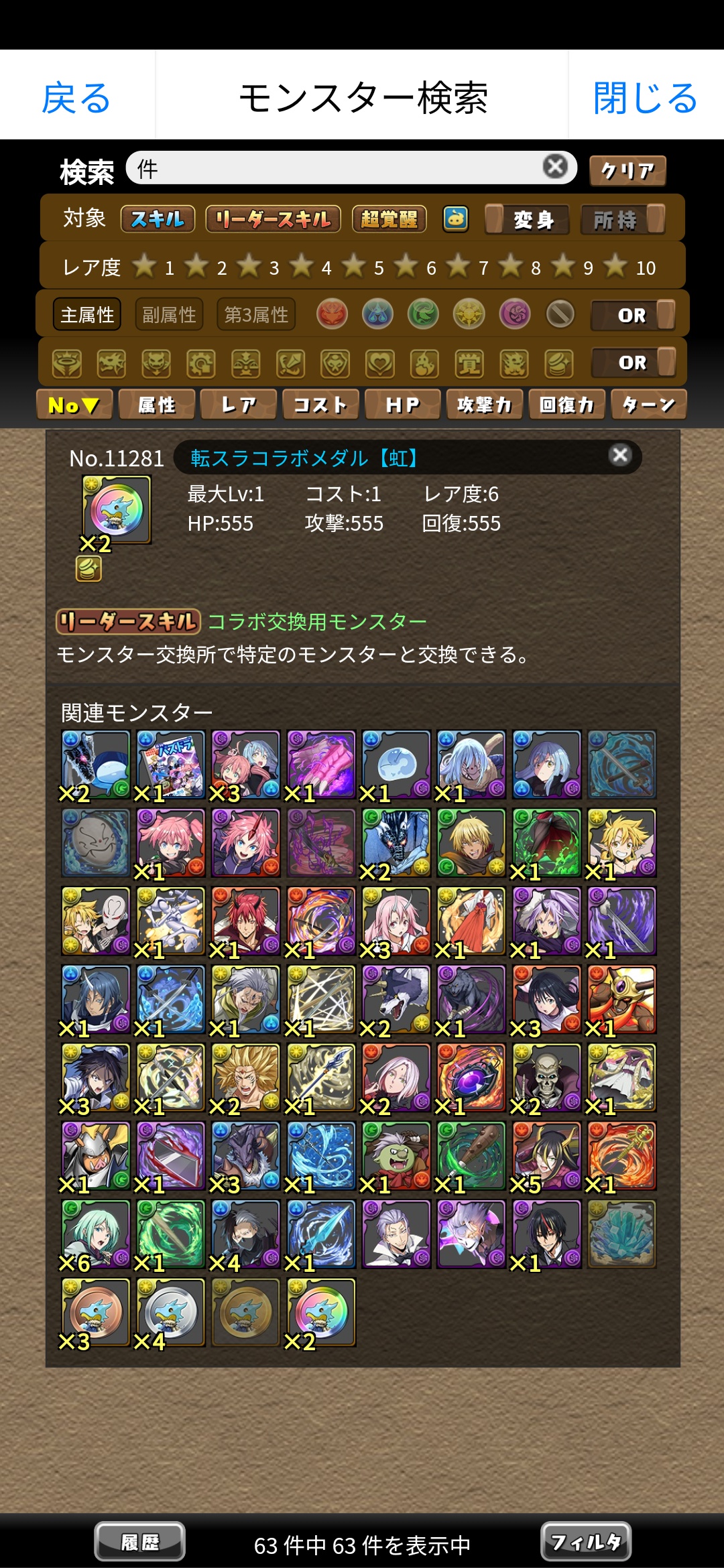Select the スキル target filter
The height and width of the screenshot is (1568, 724).
point(158,219)
